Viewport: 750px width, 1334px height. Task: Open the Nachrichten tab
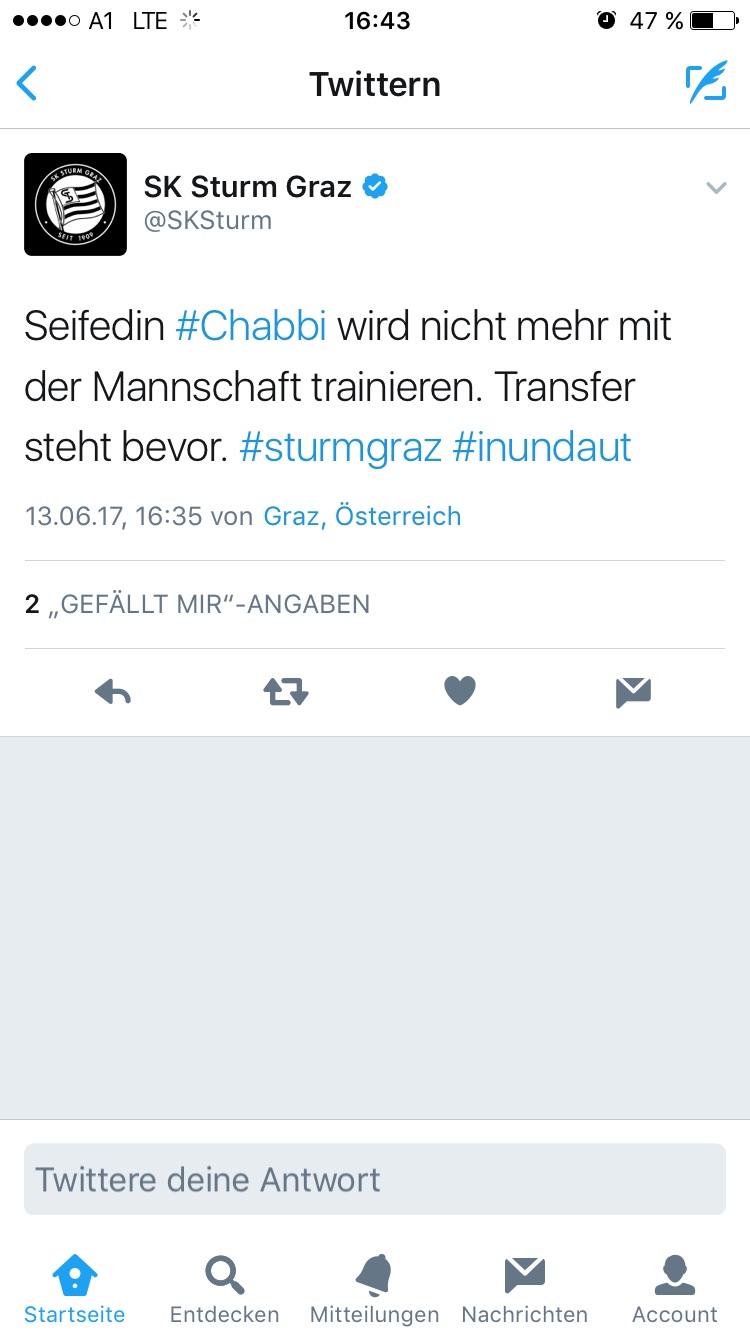point(525,1289)
